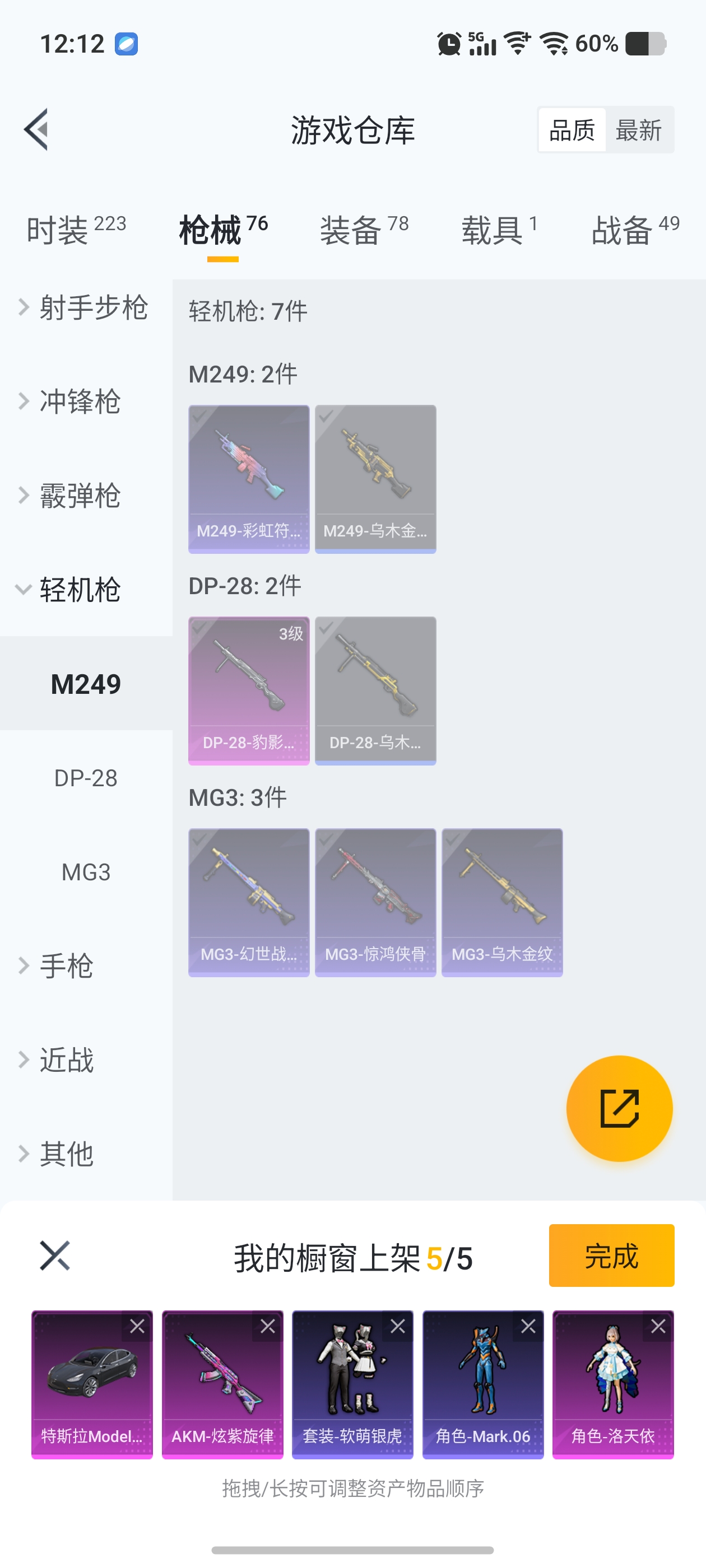Select DP-28 in the side list
This screenshot has width=706, height=1568.
[x=85, y=778]
